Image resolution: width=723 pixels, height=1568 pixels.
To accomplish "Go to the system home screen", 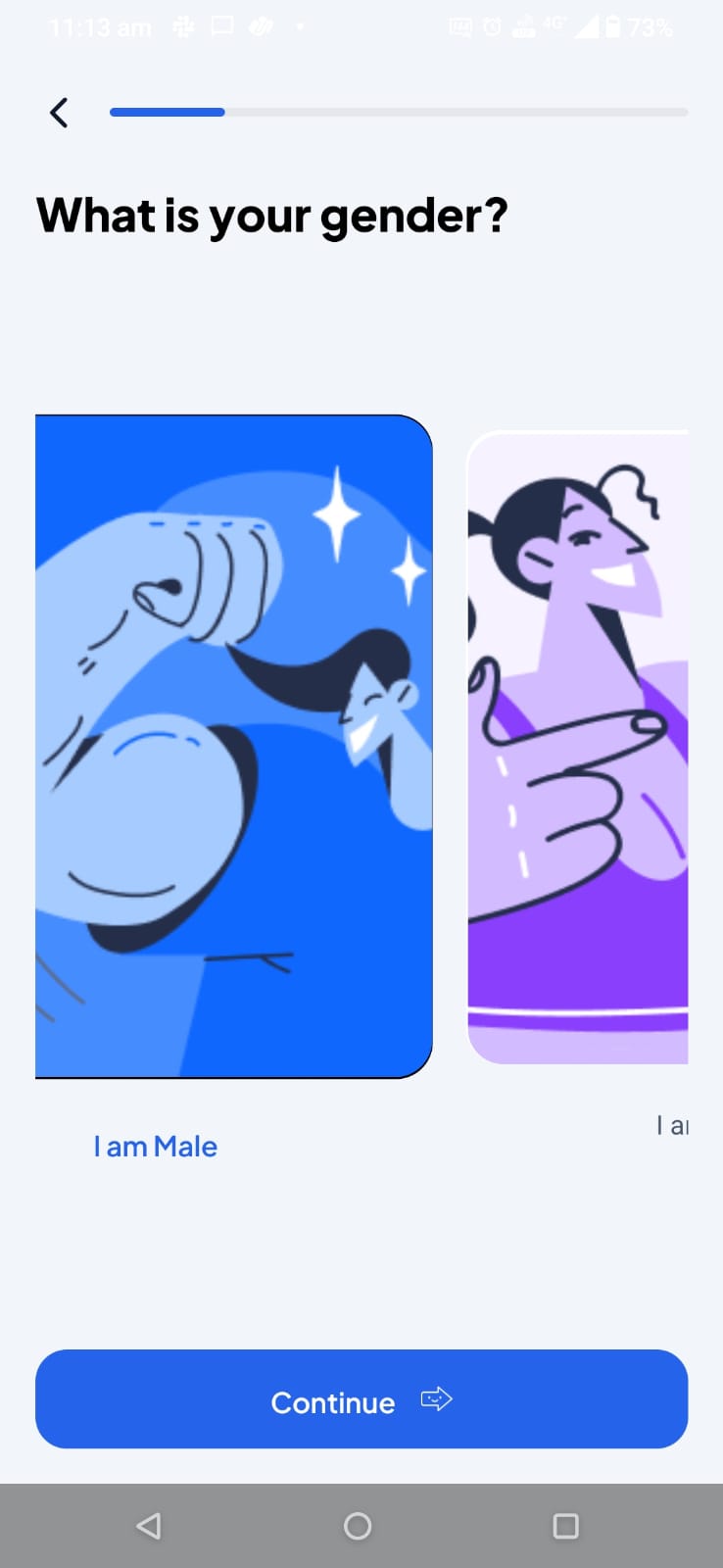I will tap(358, 1526).
